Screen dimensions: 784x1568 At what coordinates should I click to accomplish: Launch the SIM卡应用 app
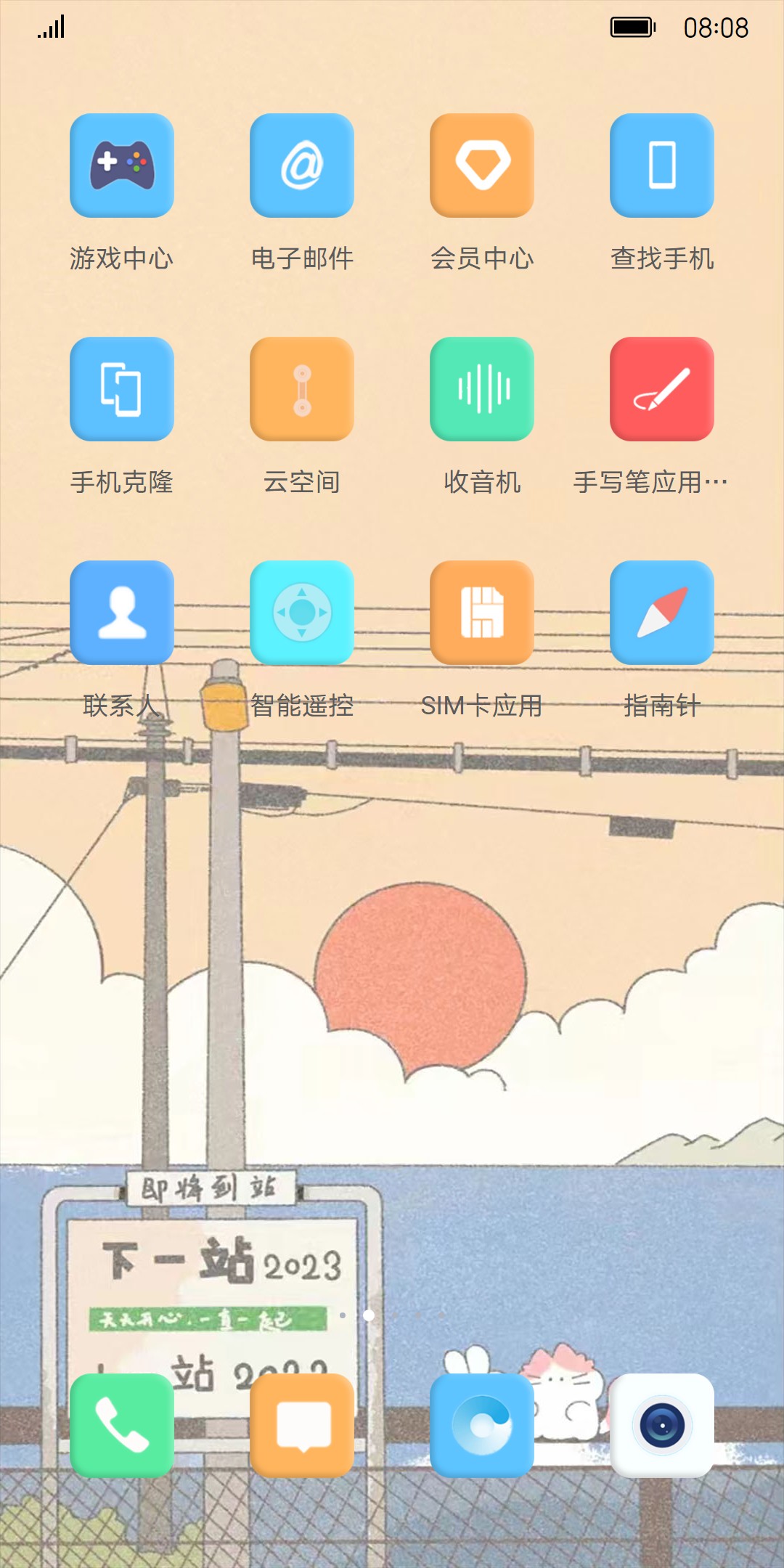(482, 613)
